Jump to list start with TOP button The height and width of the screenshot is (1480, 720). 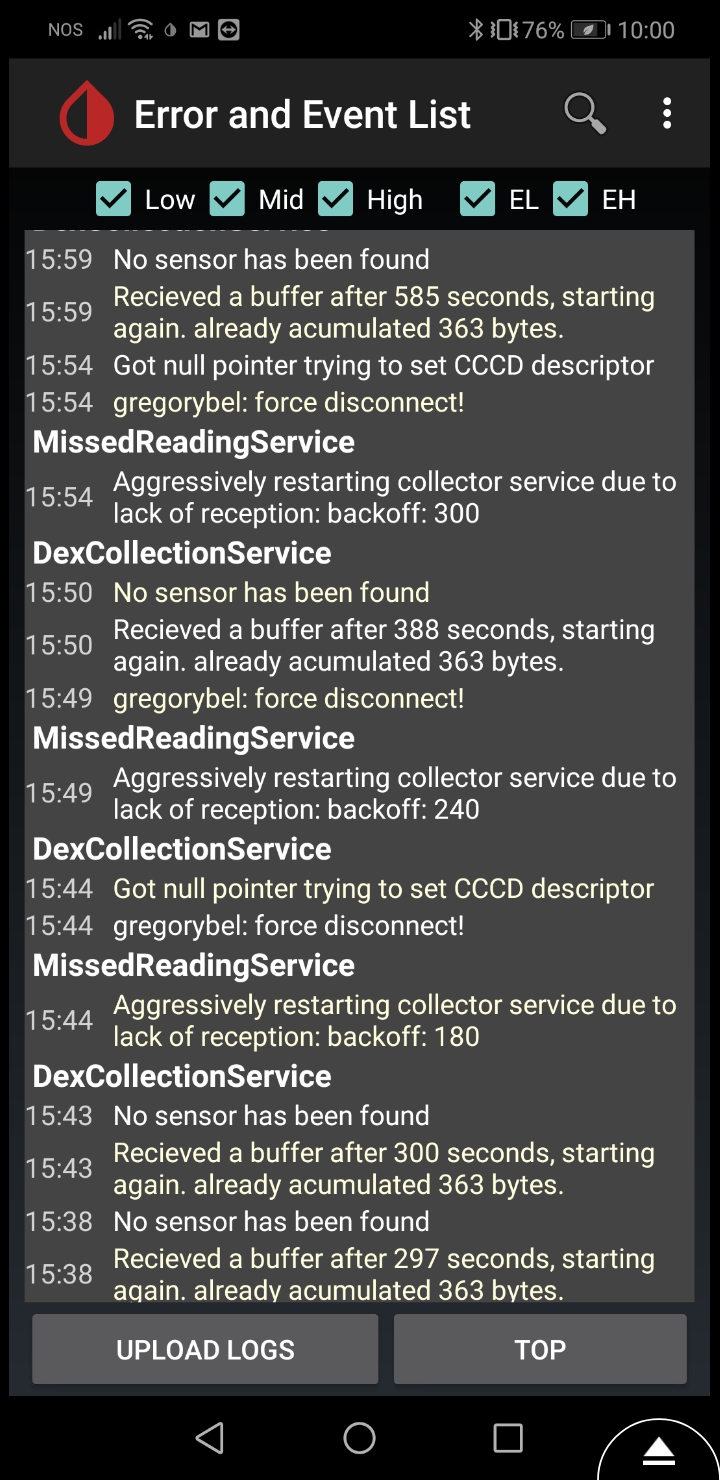pyautogui.click(x=540, y=1349)
